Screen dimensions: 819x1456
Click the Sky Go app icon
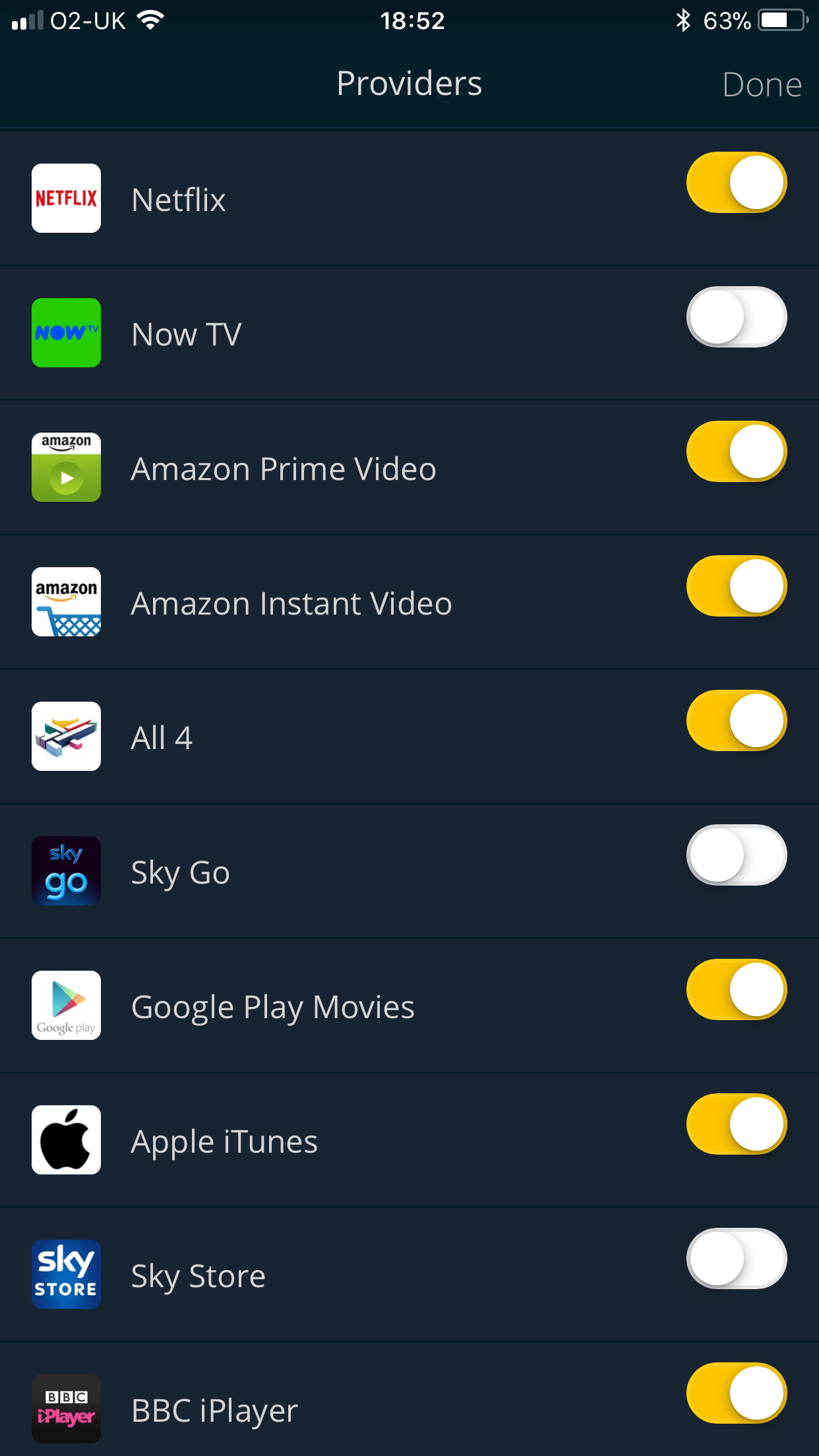click(66, 871)
